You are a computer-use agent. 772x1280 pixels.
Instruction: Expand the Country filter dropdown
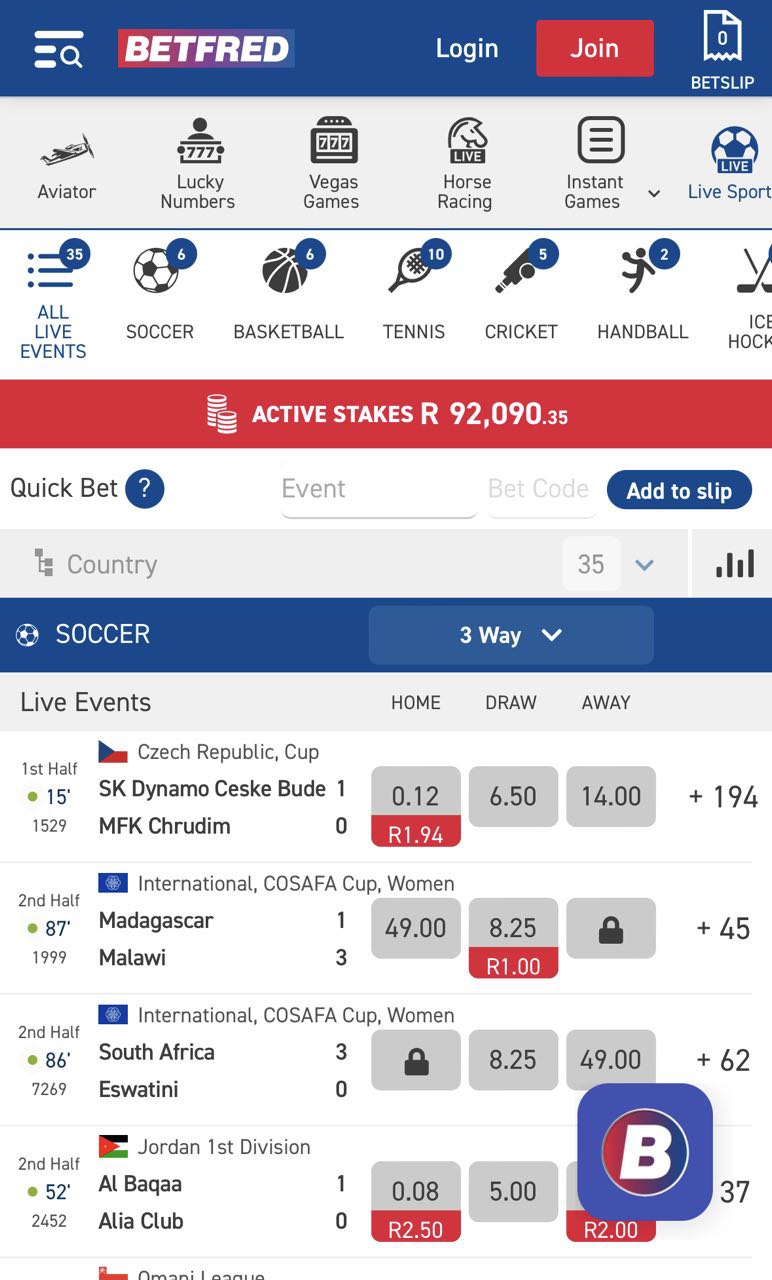[x=644, y=565]
